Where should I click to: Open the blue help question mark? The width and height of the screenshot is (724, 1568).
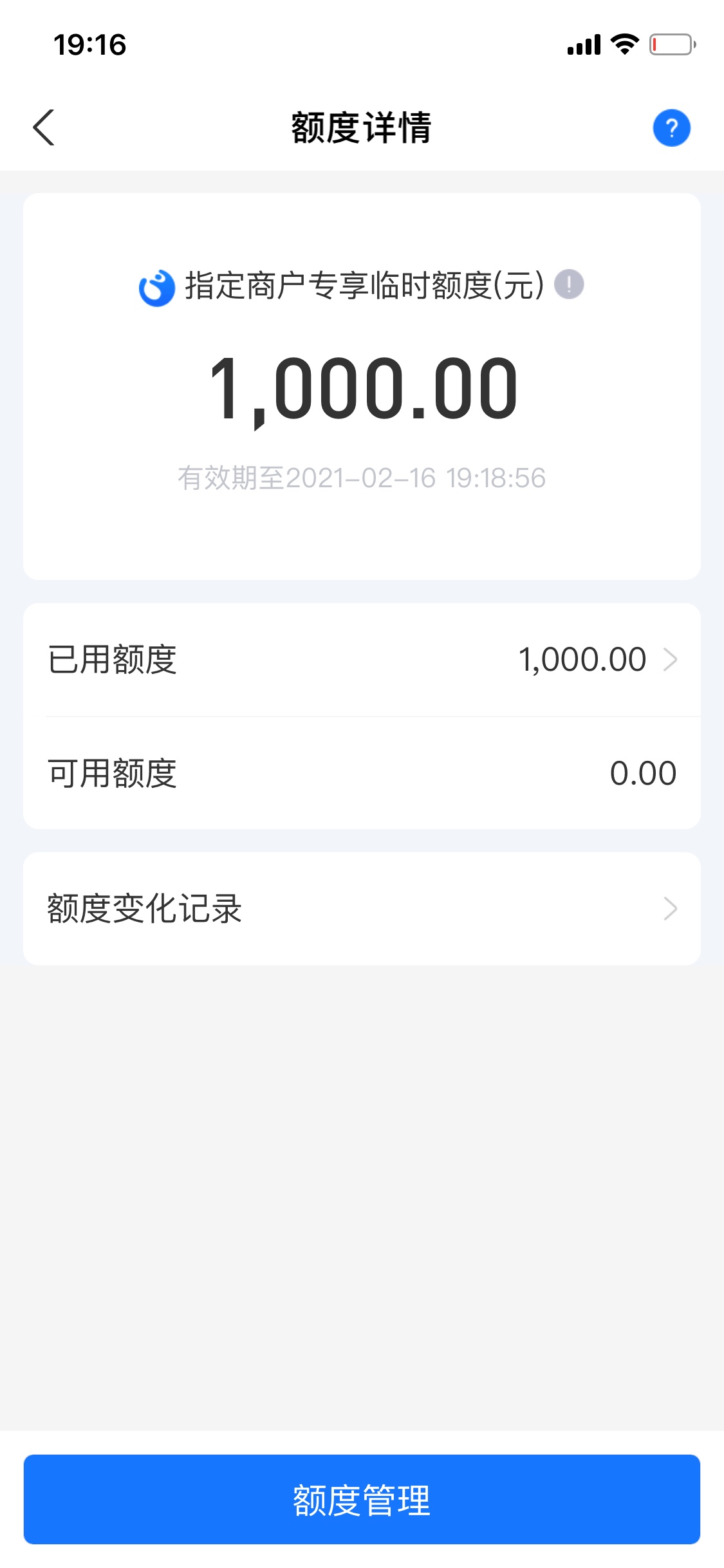point(671,128)
